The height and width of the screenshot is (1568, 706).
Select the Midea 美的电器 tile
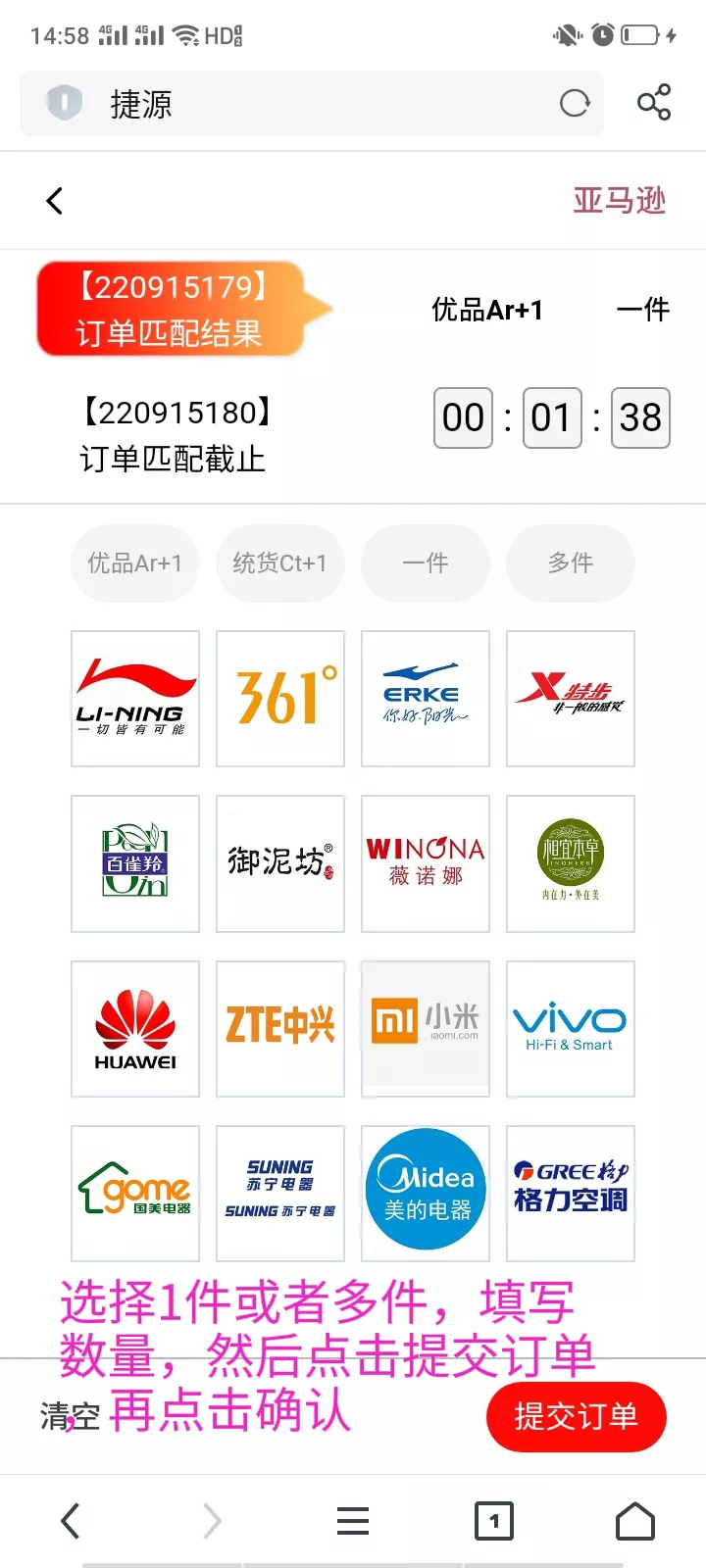[426, 1194]
